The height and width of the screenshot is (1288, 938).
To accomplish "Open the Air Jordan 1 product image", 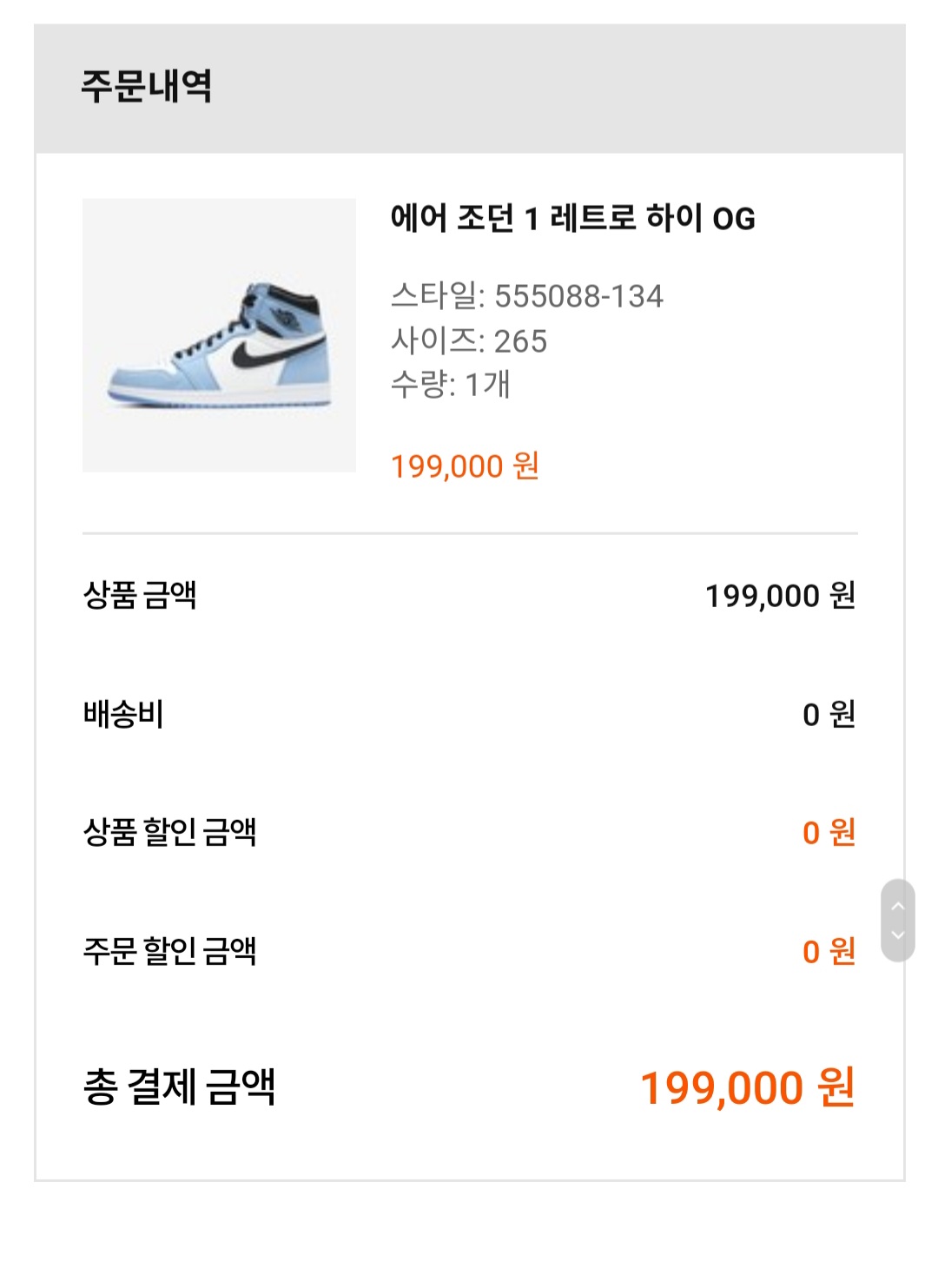I will point(219,335).
